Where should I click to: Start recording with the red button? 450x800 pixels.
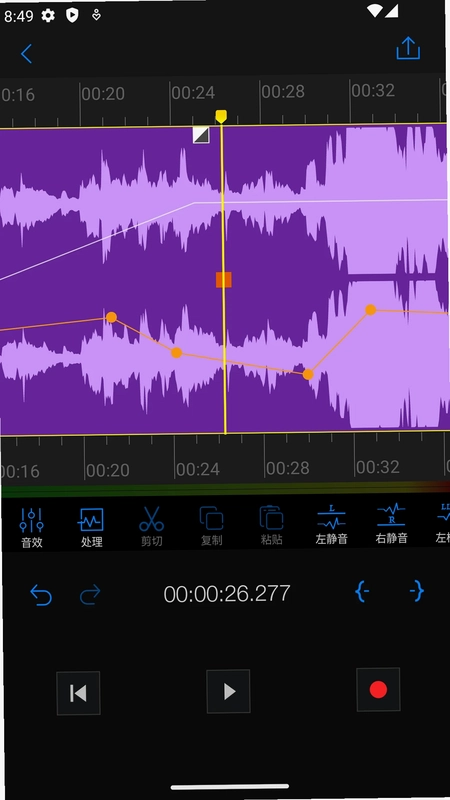(378, 689)
